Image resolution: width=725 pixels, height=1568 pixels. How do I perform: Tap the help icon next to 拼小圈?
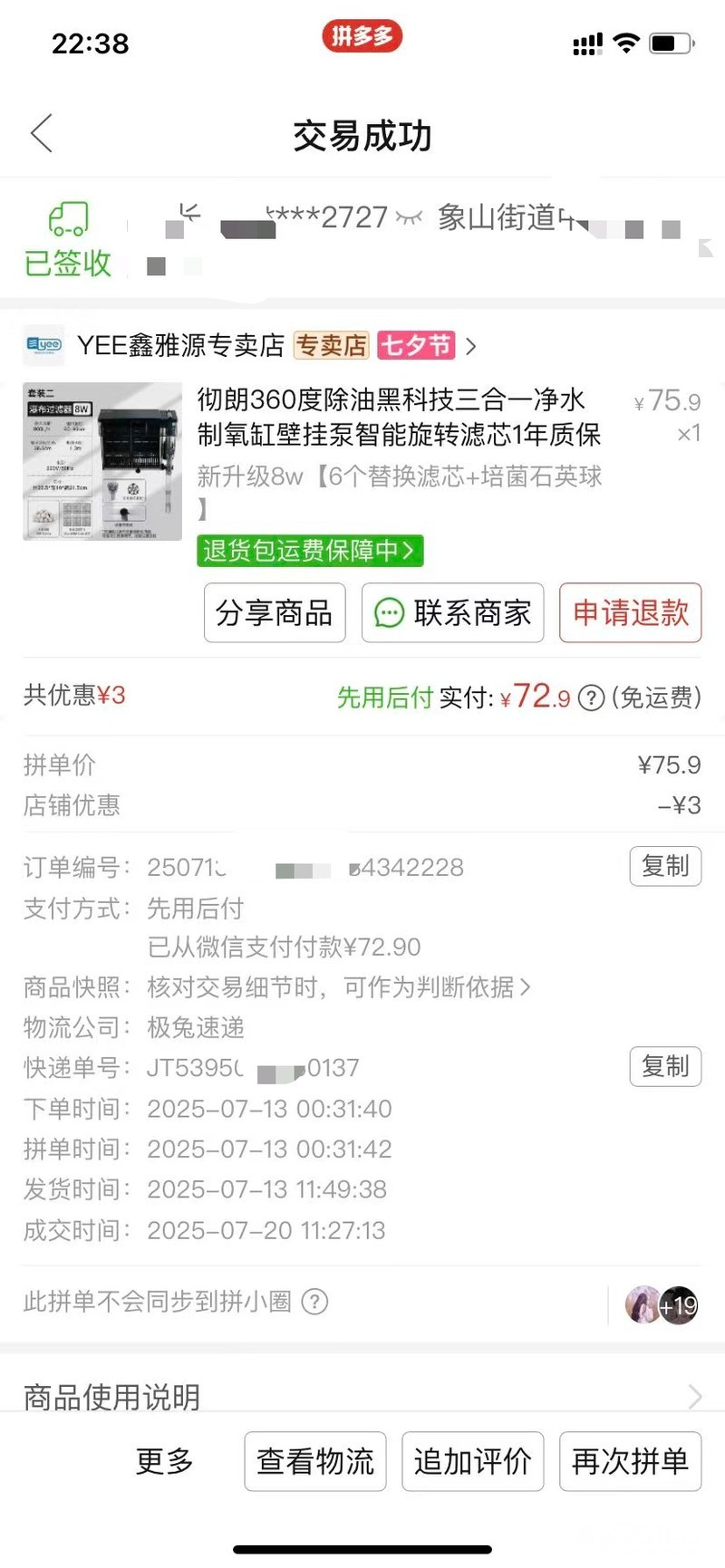(314, 1302)
